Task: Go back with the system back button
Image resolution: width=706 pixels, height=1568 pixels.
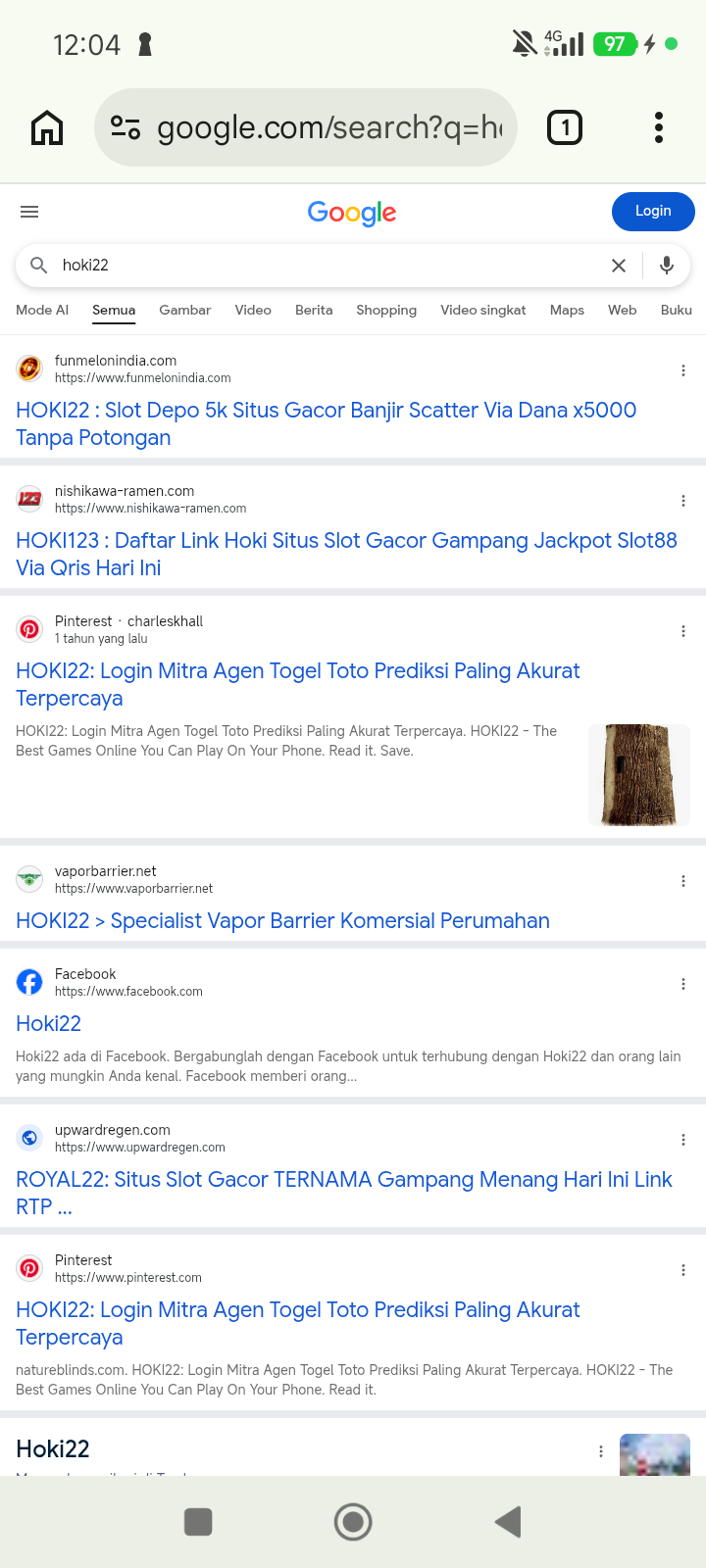Action: [508, 1522]
